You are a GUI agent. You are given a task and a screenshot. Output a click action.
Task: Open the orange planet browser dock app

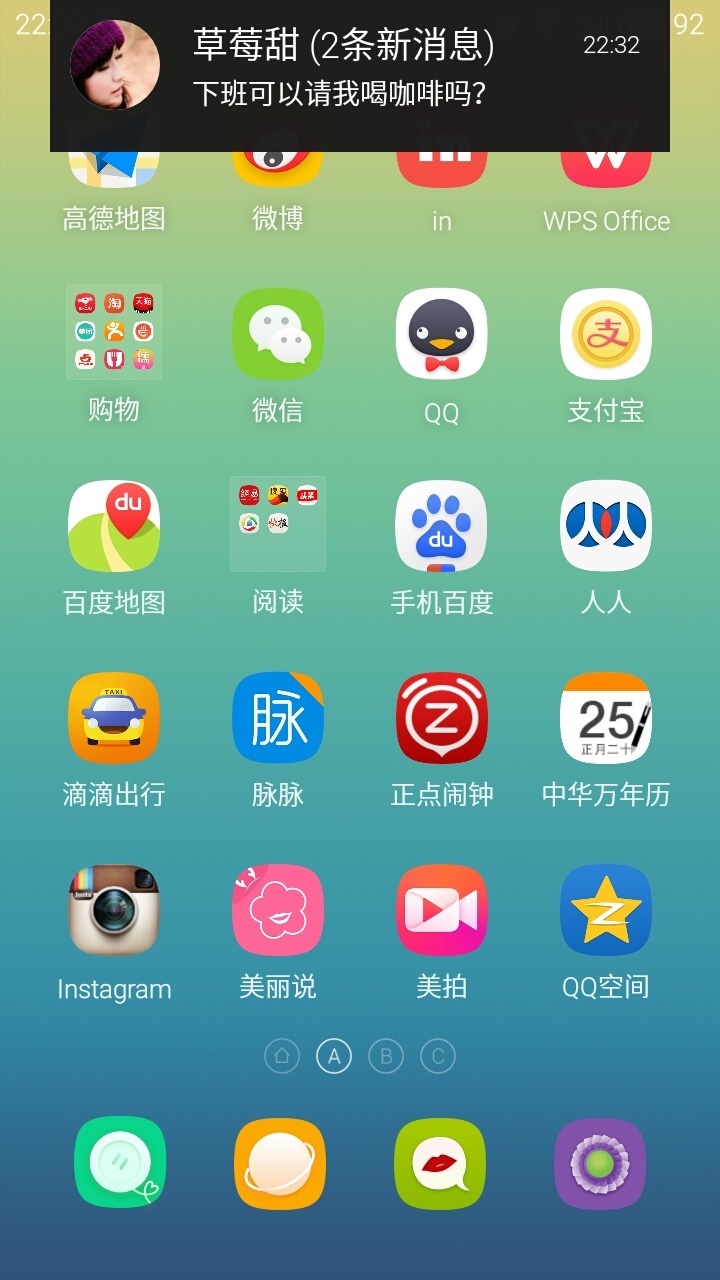[280, 1164]
